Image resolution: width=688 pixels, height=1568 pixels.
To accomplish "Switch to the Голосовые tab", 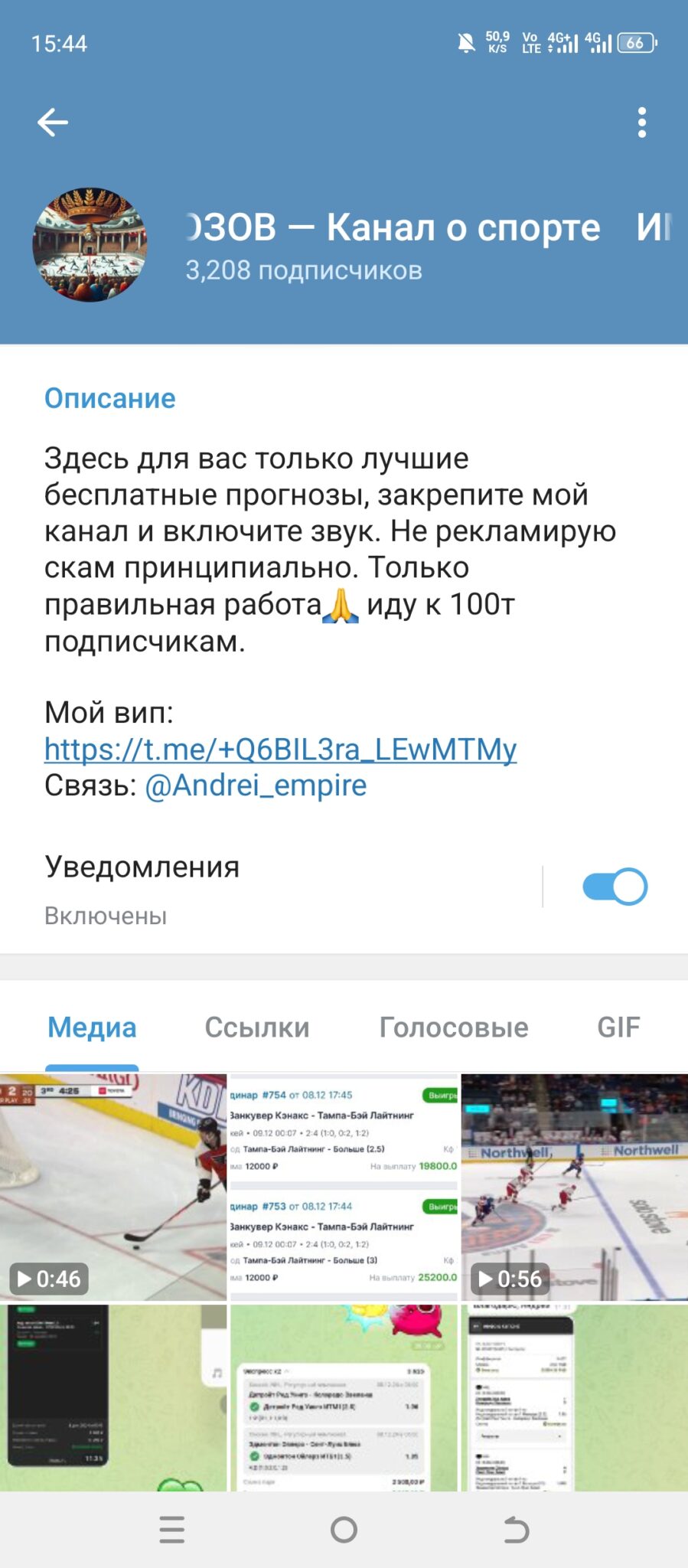I will (x=454, y=1027).
